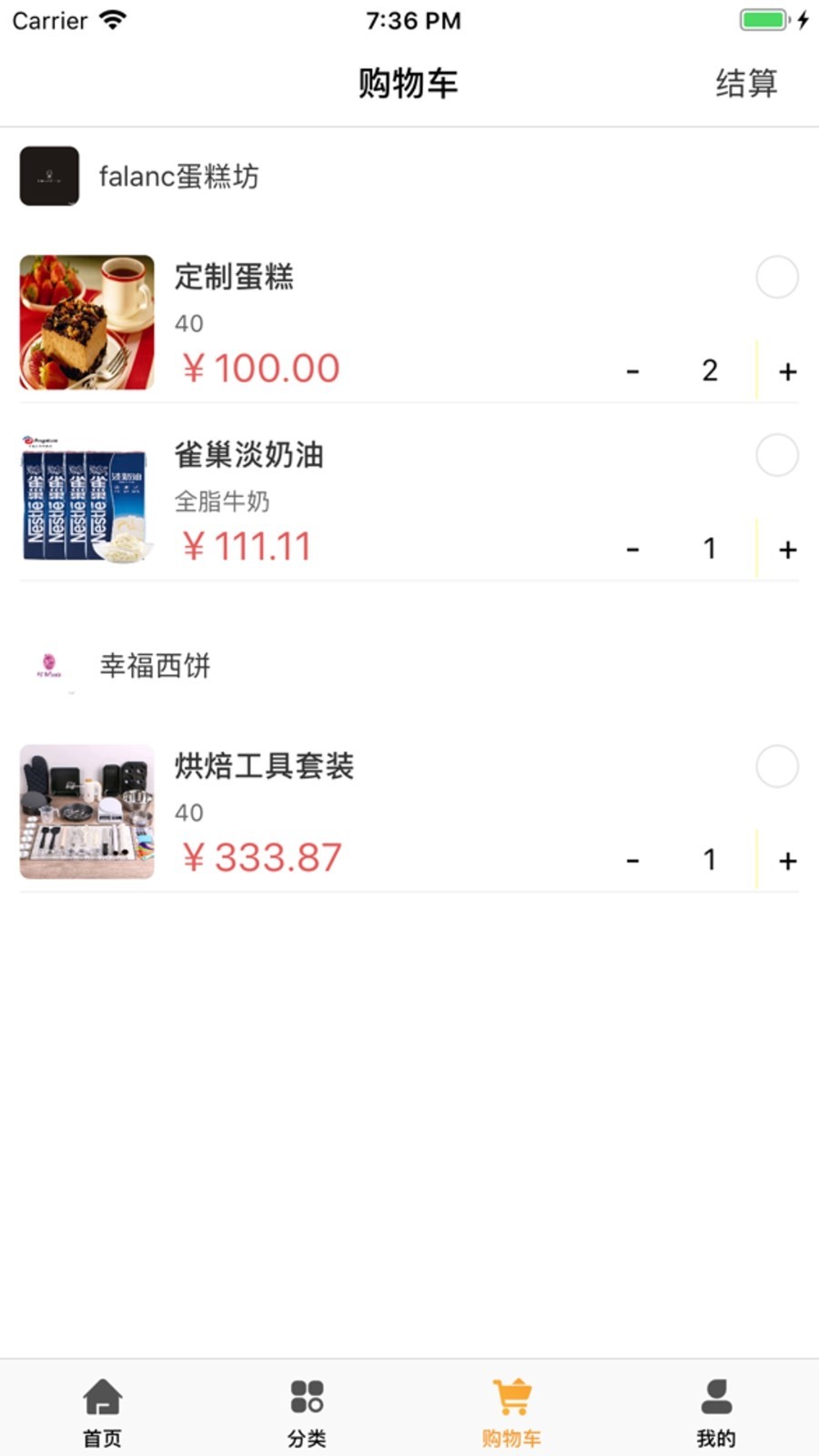Select the 分类 categories grid icon
The image size is (819, 1456).
(x=307, y=1394)
